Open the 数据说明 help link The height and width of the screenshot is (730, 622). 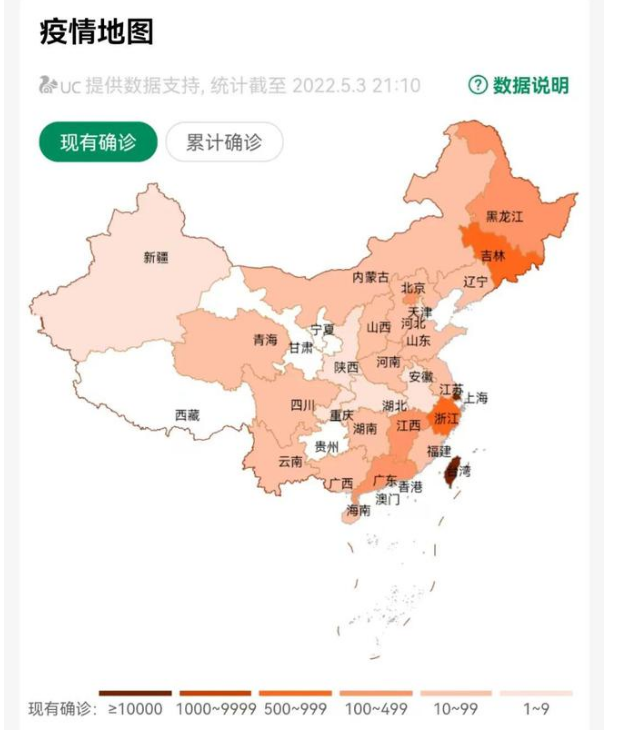pyautogui.click(x=519, y=85)
